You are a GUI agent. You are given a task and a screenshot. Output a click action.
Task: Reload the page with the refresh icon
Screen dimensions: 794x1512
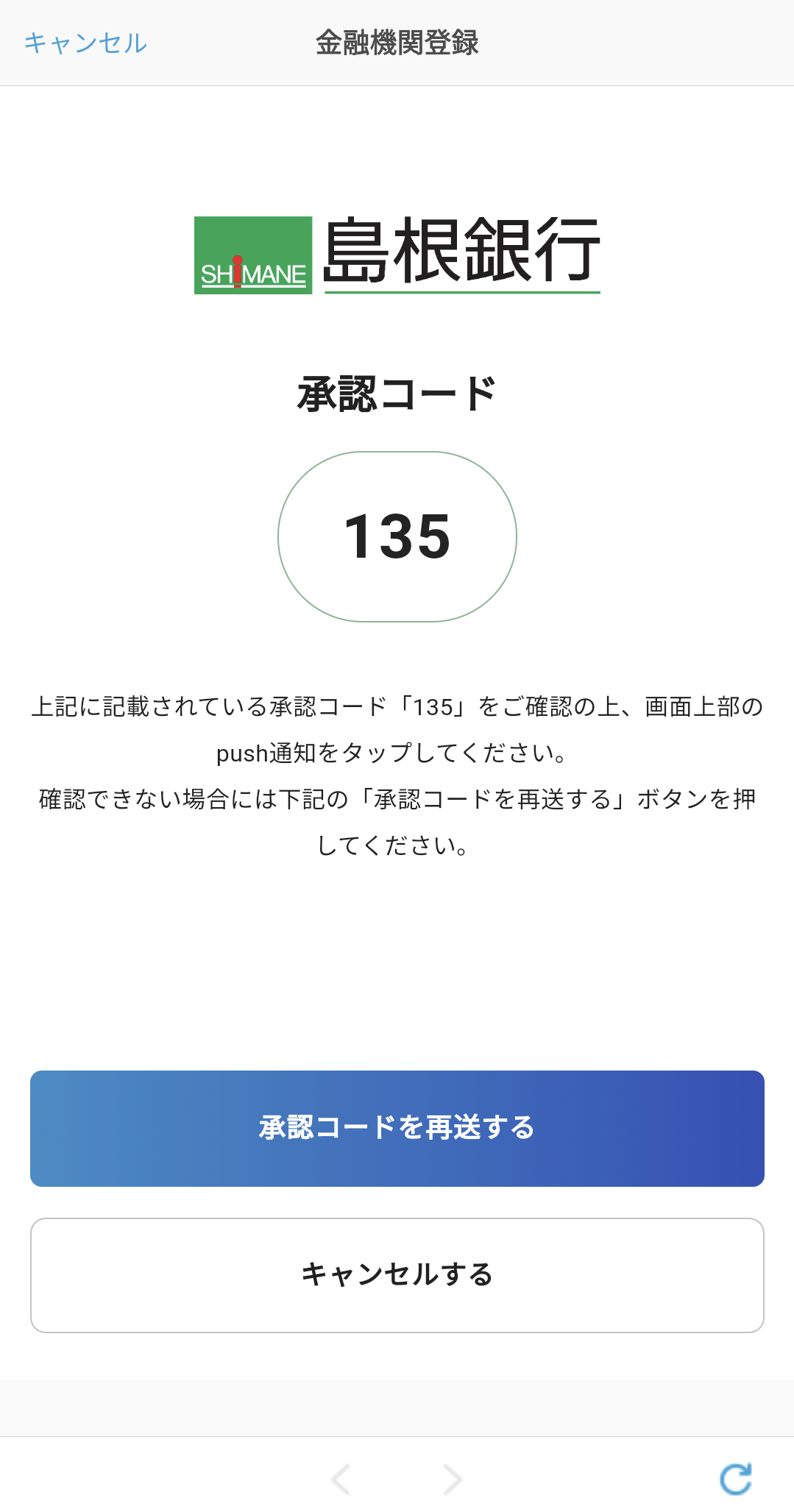click(735, 1479)
